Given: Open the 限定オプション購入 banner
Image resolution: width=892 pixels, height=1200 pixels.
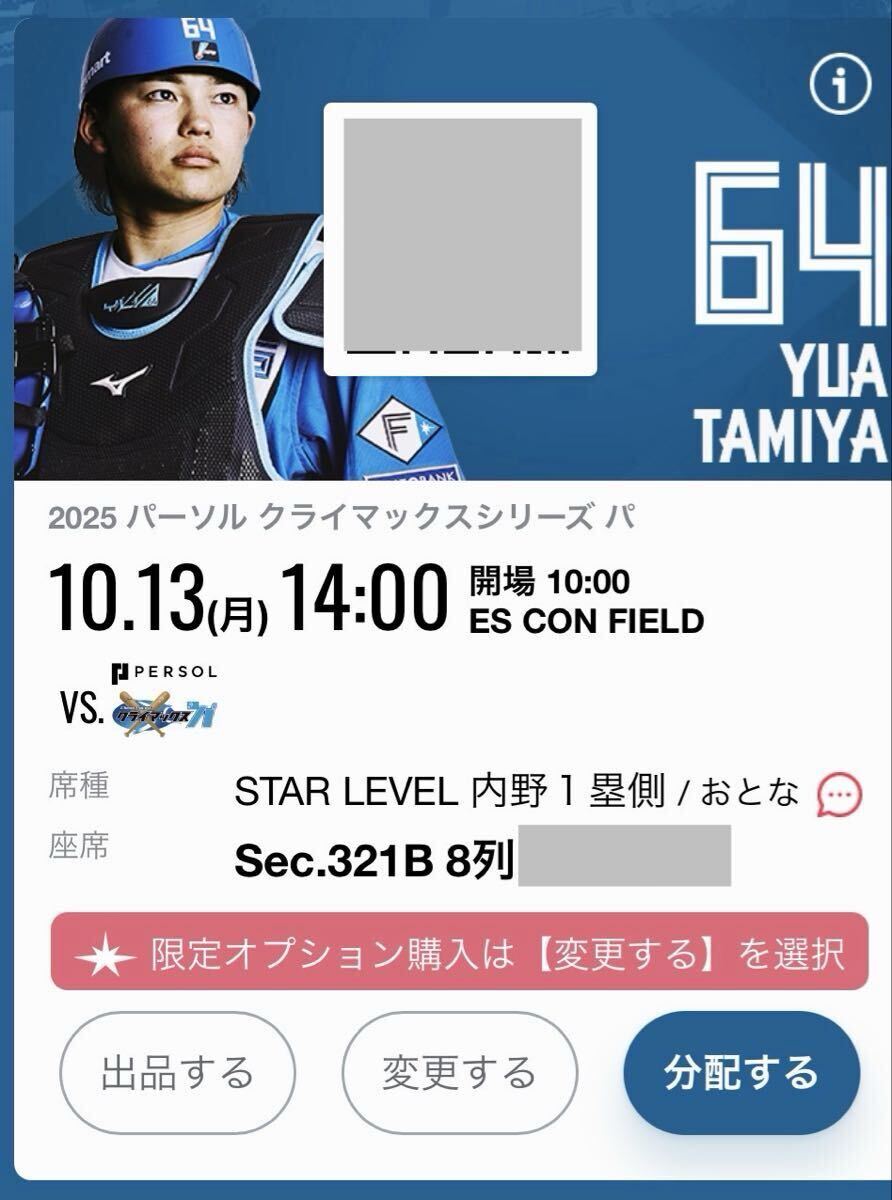Looking at the screenshot, I should point(459,951).
